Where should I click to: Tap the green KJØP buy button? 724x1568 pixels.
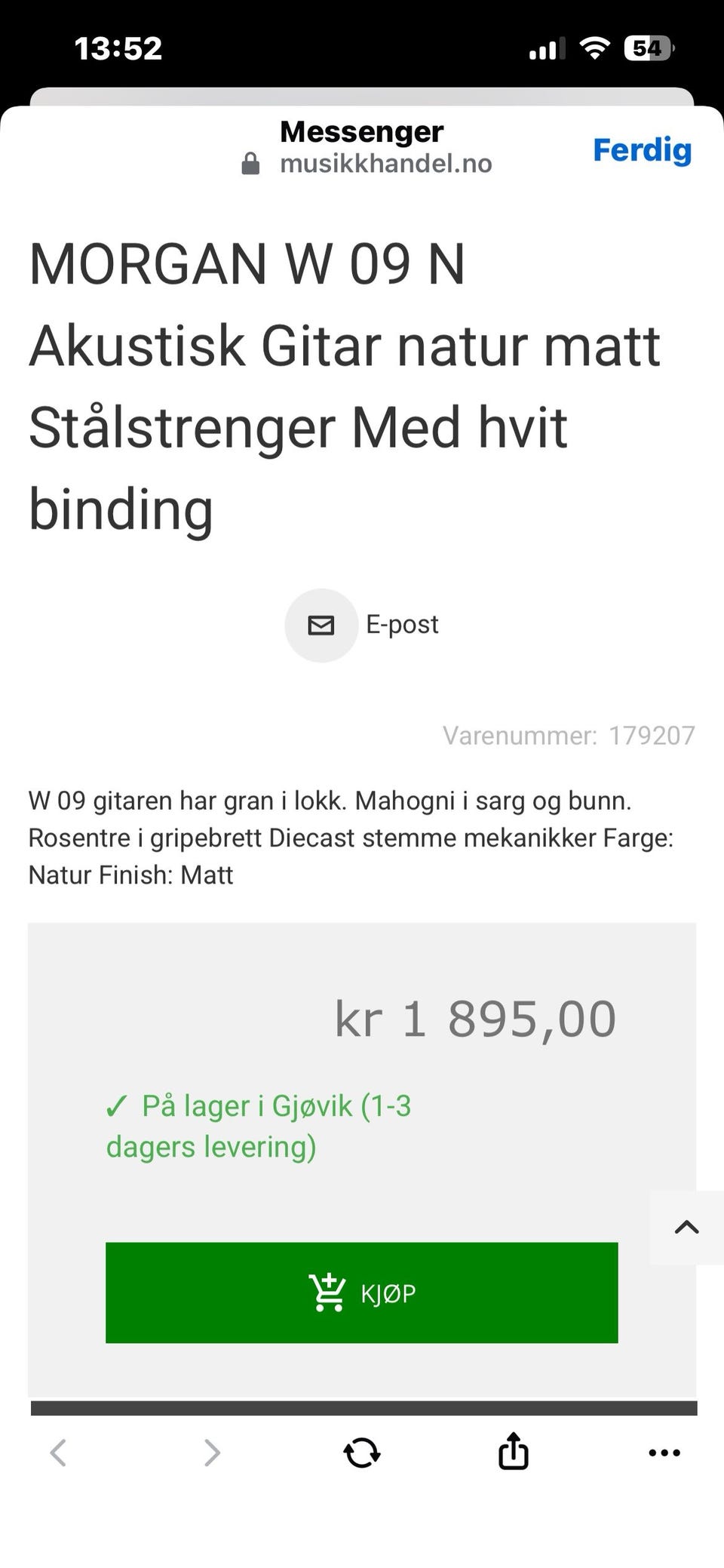point(361,1293)
